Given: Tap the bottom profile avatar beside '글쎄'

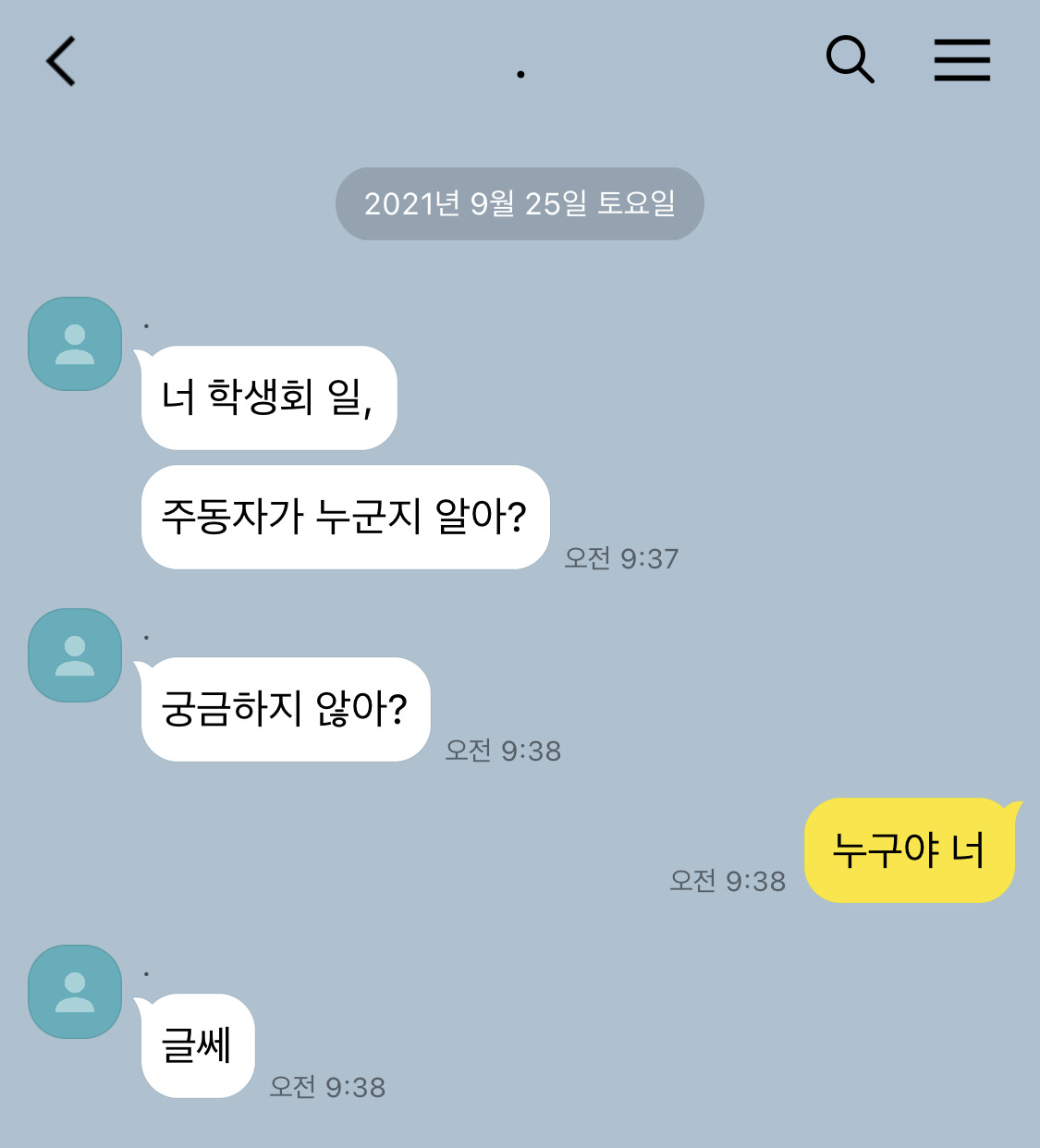Looking at the screenshot, I should click(x=74, y=991).
